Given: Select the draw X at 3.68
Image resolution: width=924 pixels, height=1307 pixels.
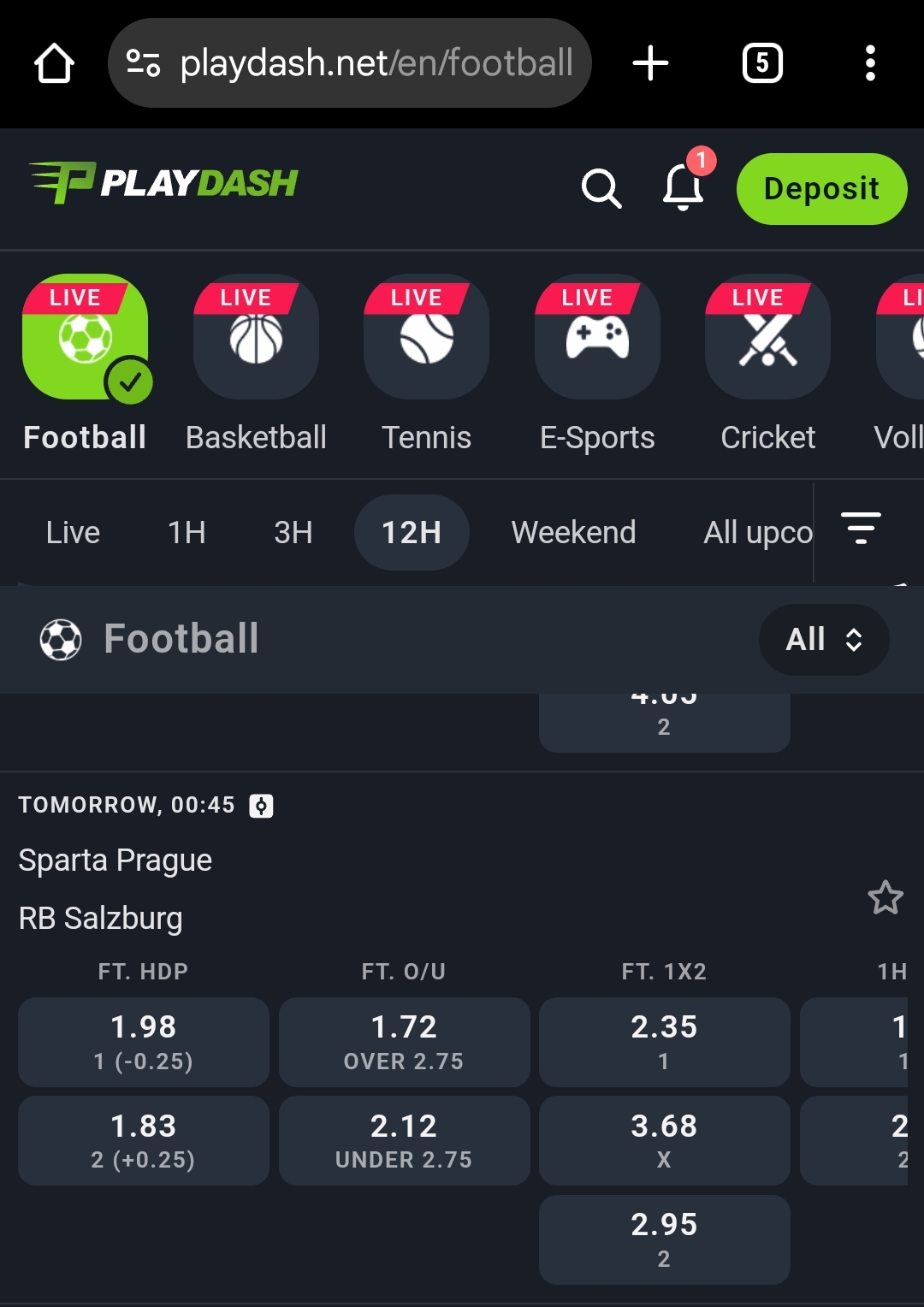Looking at the screenshot, I should [x=664, y=1140].
